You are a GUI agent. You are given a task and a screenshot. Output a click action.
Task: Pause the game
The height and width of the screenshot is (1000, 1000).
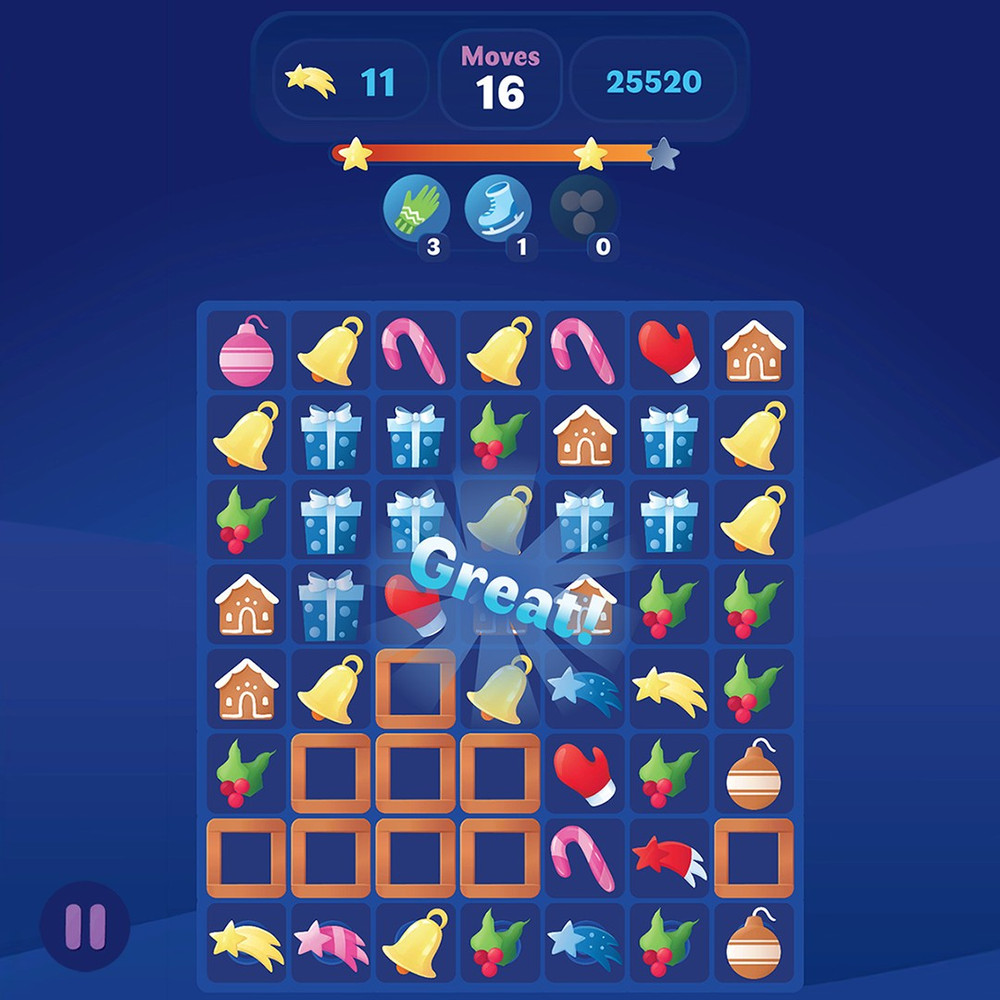[x=85, y=926]
